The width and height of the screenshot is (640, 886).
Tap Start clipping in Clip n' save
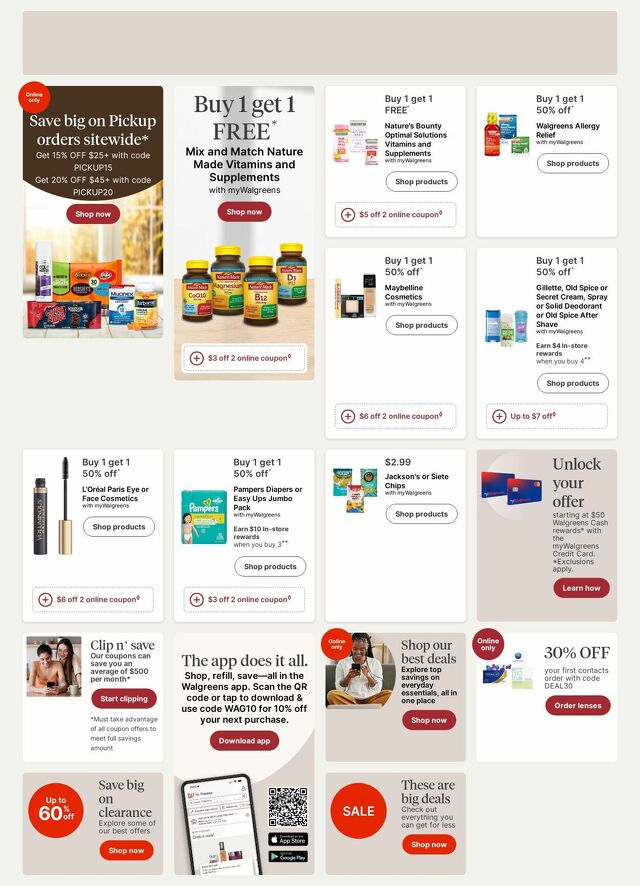pos(124,699)
